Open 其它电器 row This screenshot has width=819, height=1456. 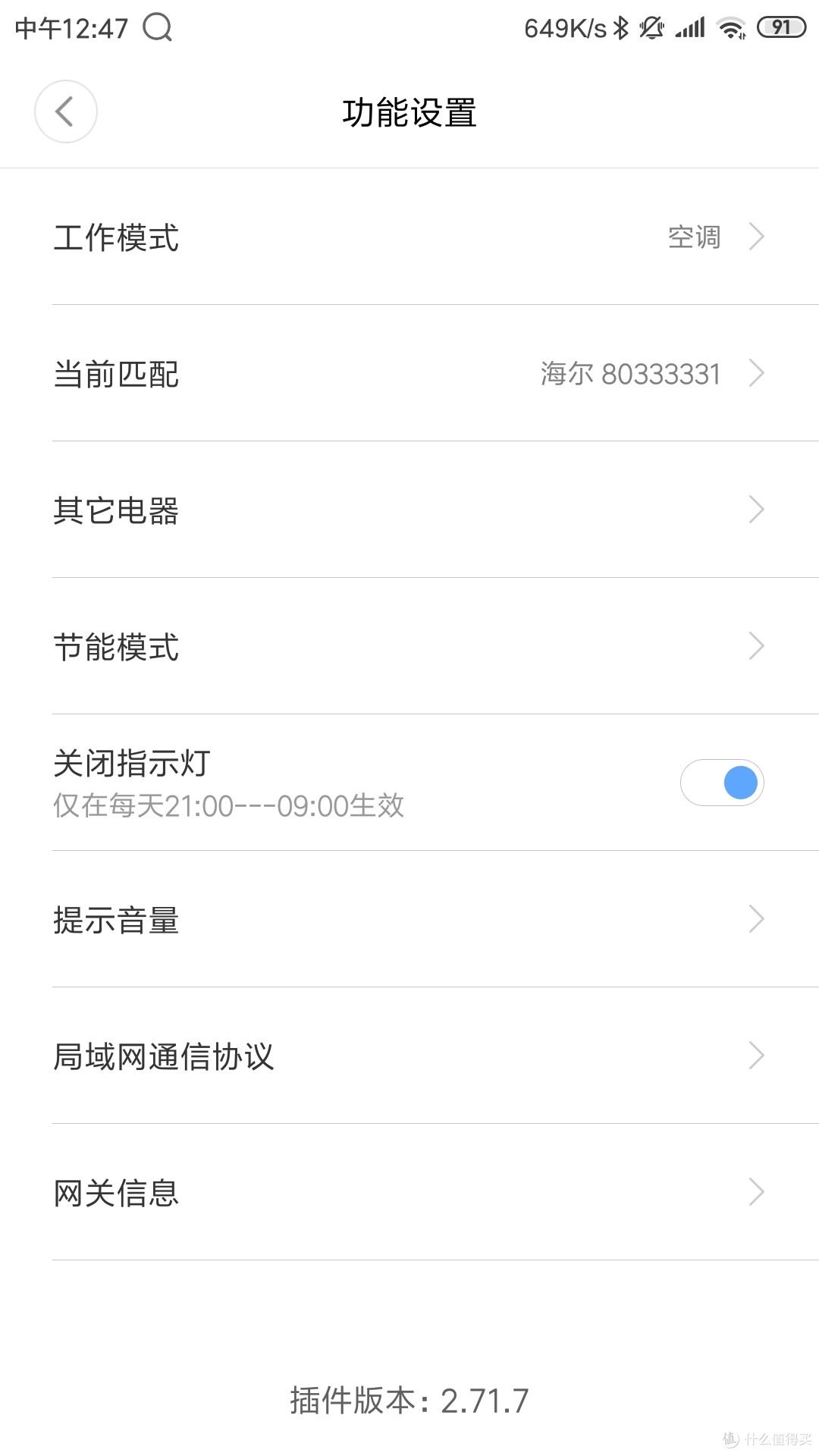[x=409, y=510]
